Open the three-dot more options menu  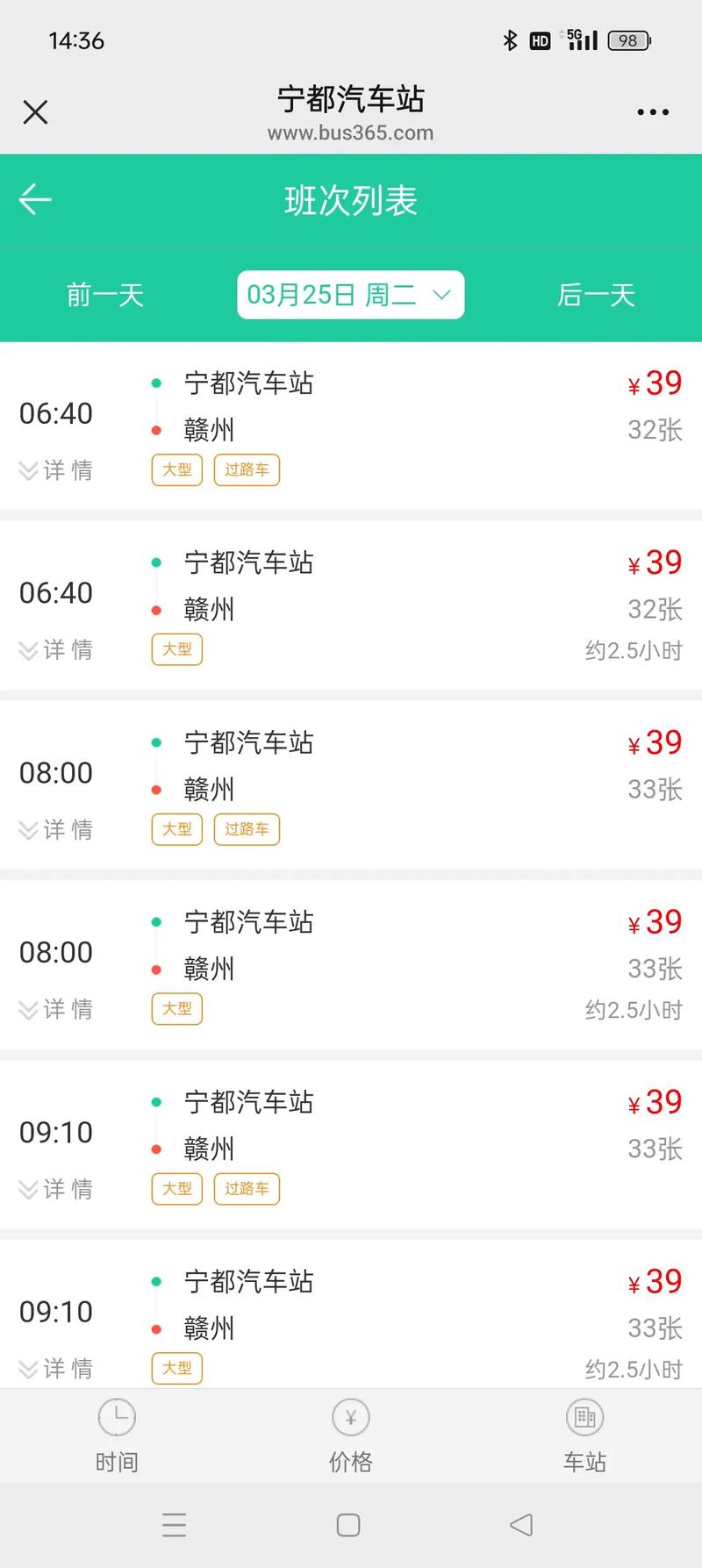click(652, 111)
